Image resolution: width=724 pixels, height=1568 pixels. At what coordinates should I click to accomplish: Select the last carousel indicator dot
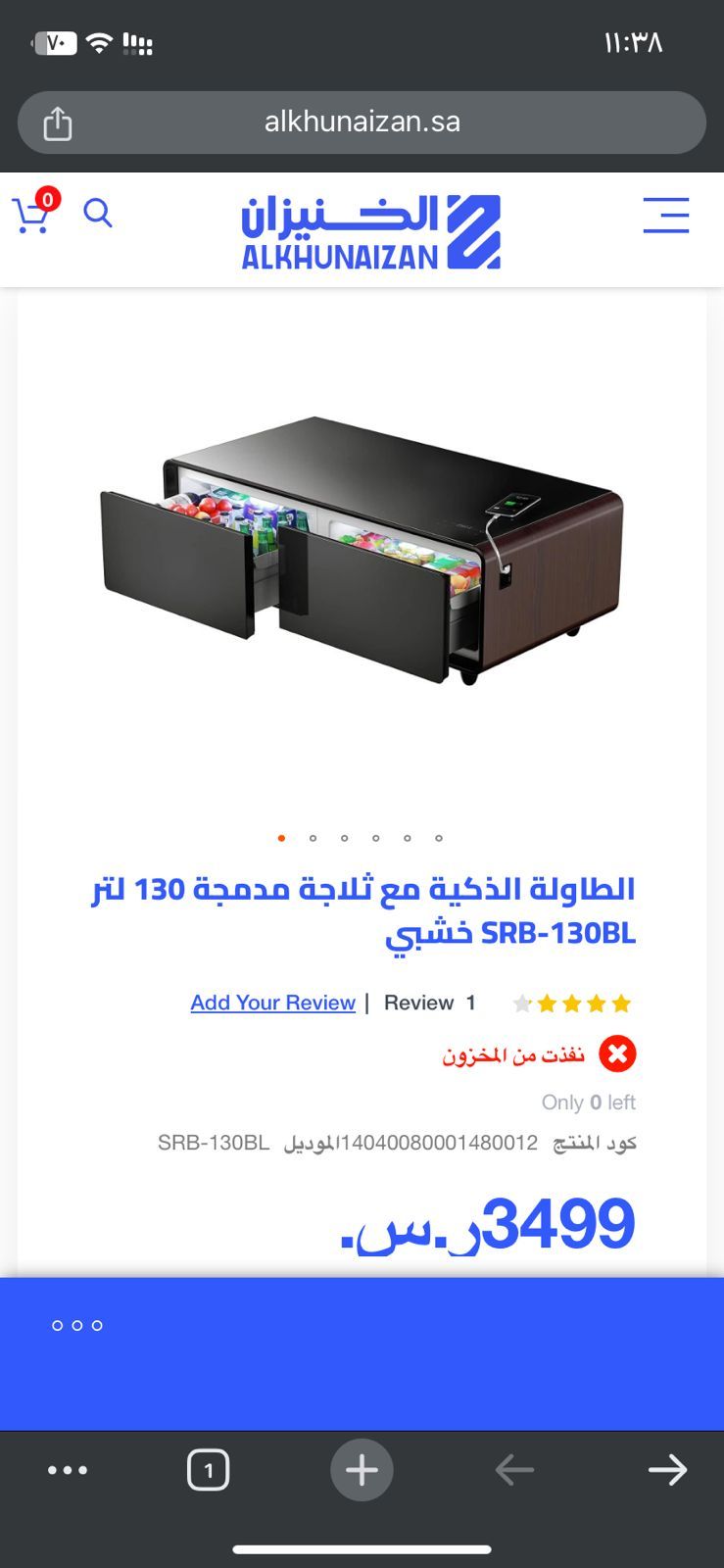coord(437,839)
